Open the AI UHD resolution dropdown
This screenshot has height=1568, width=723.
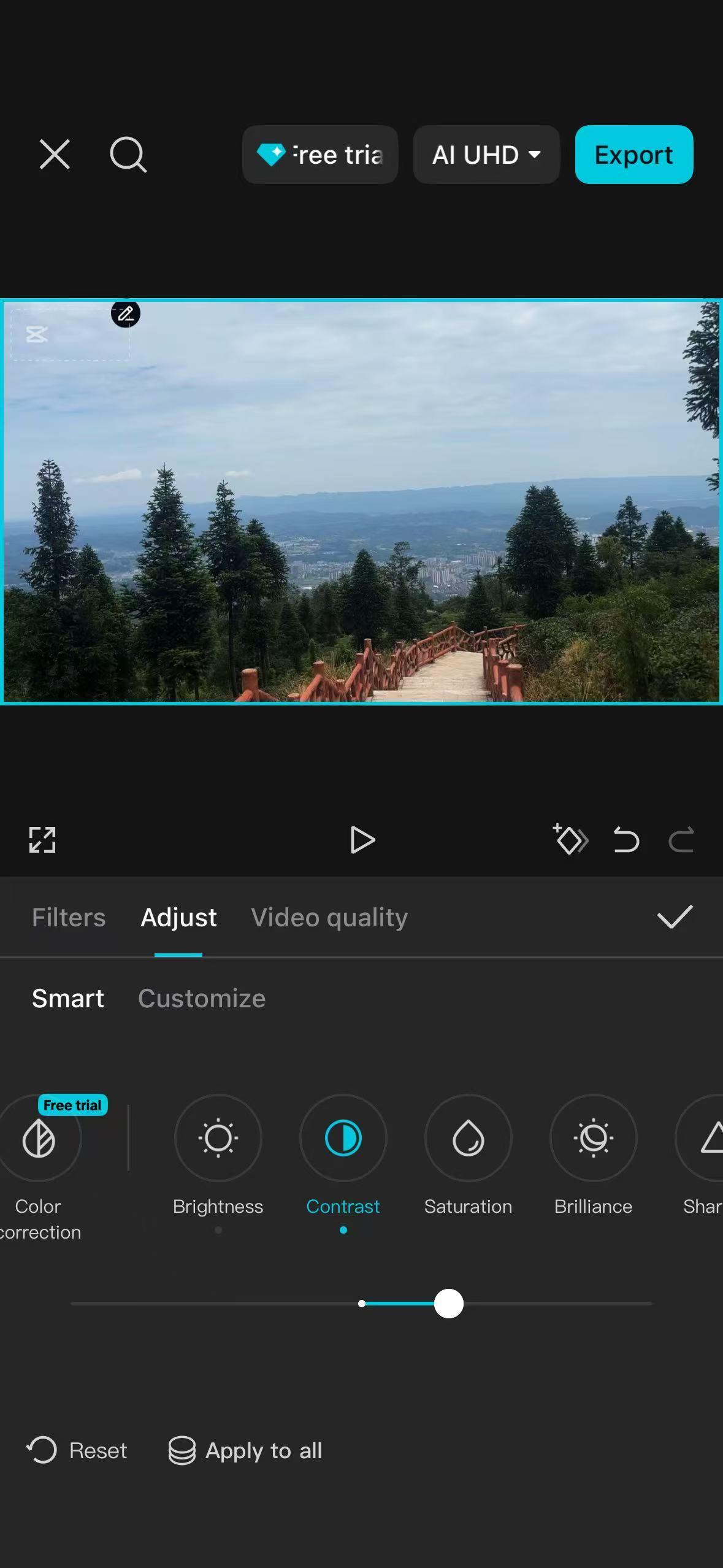pos(486,155)
